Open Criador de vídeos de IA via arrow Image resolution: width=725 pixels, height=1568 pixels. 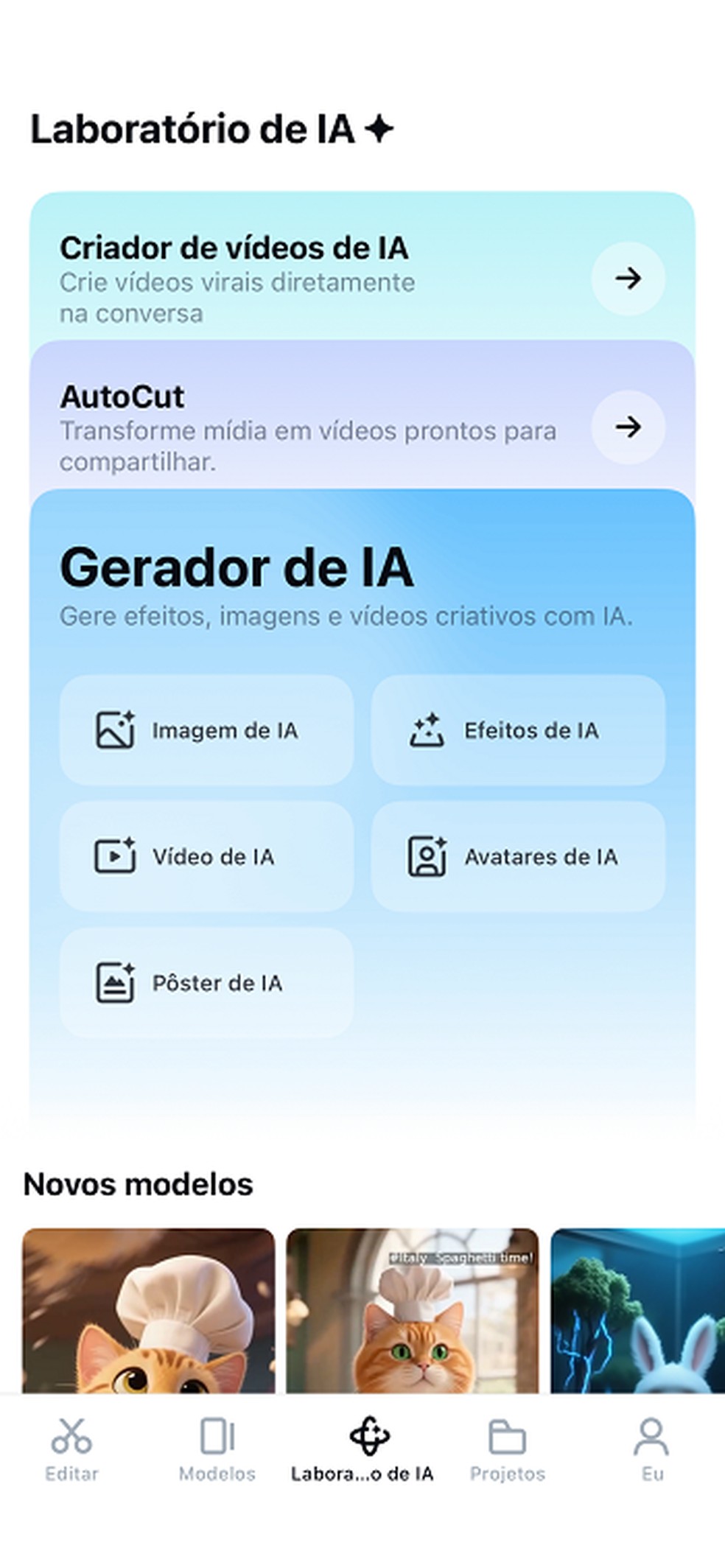pos(628,279)
